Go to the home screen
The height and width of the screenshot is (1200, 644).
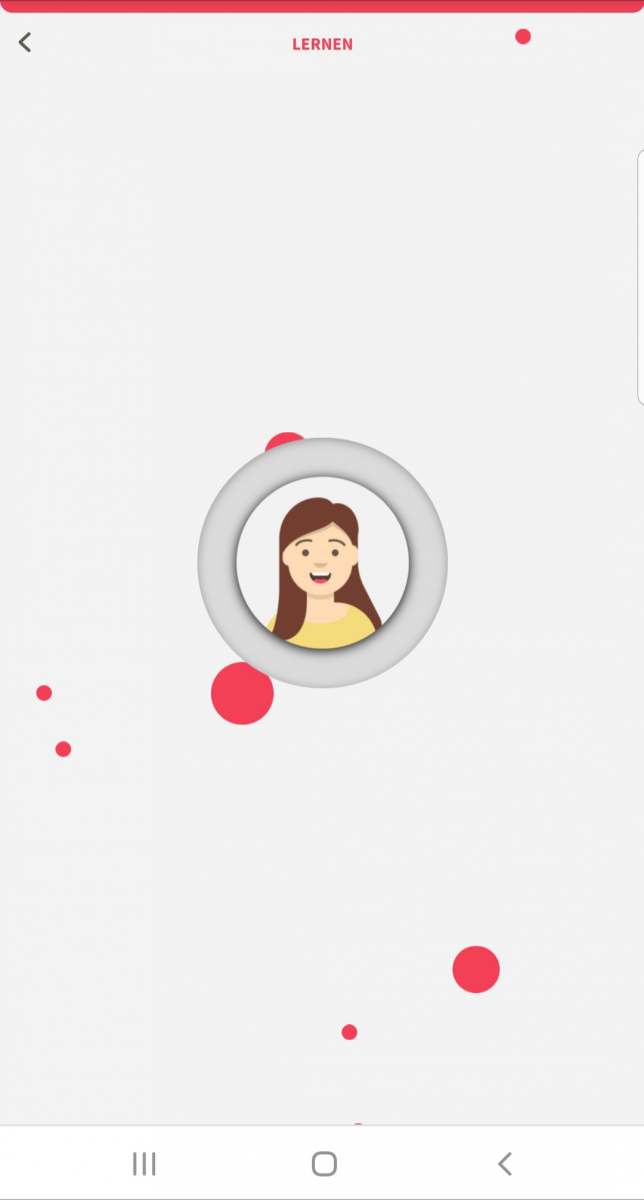pos(324,1163)
